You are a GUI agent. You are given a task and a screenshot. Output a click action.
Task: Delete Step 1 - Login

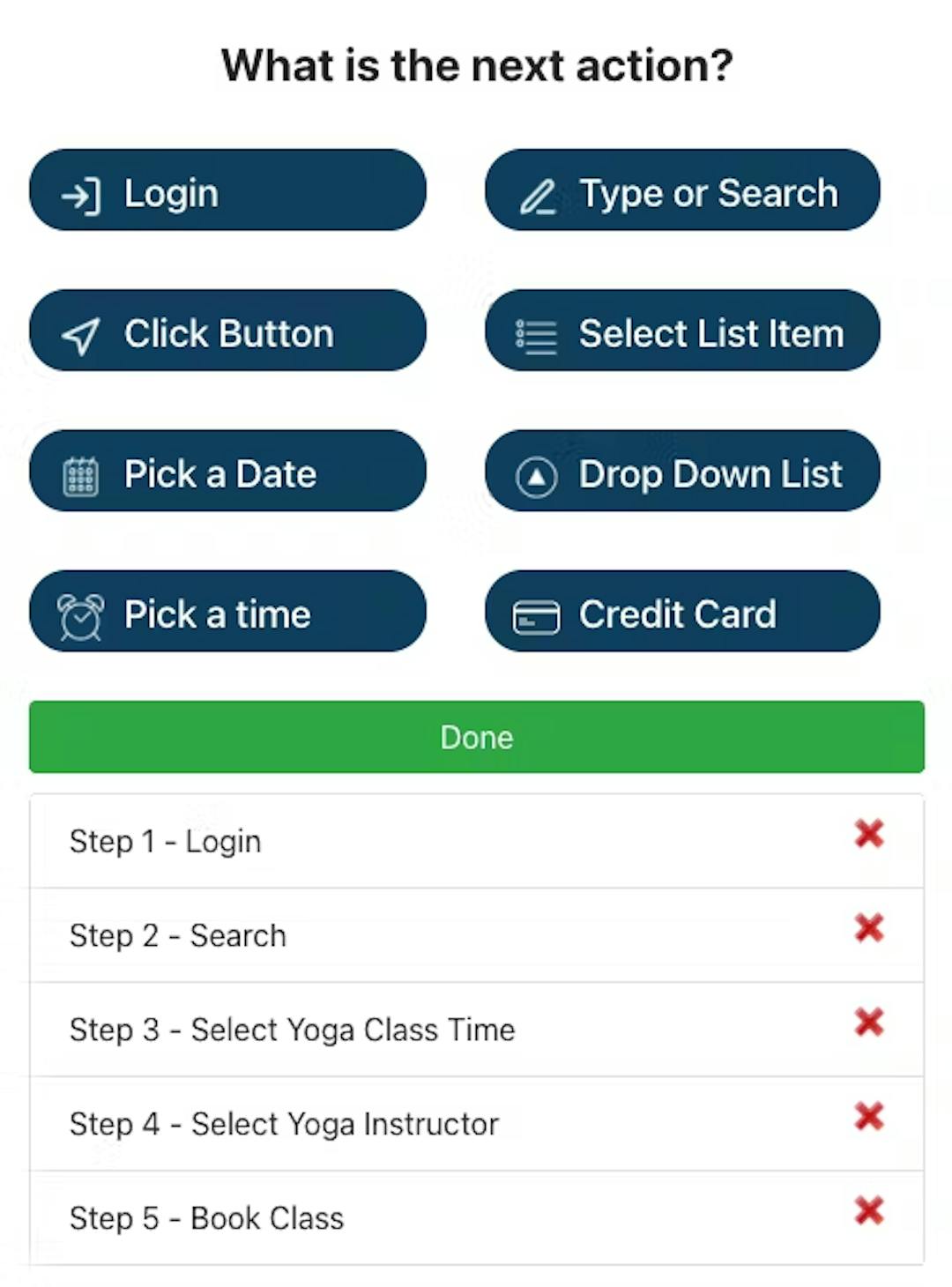click(x=869, y=834)
